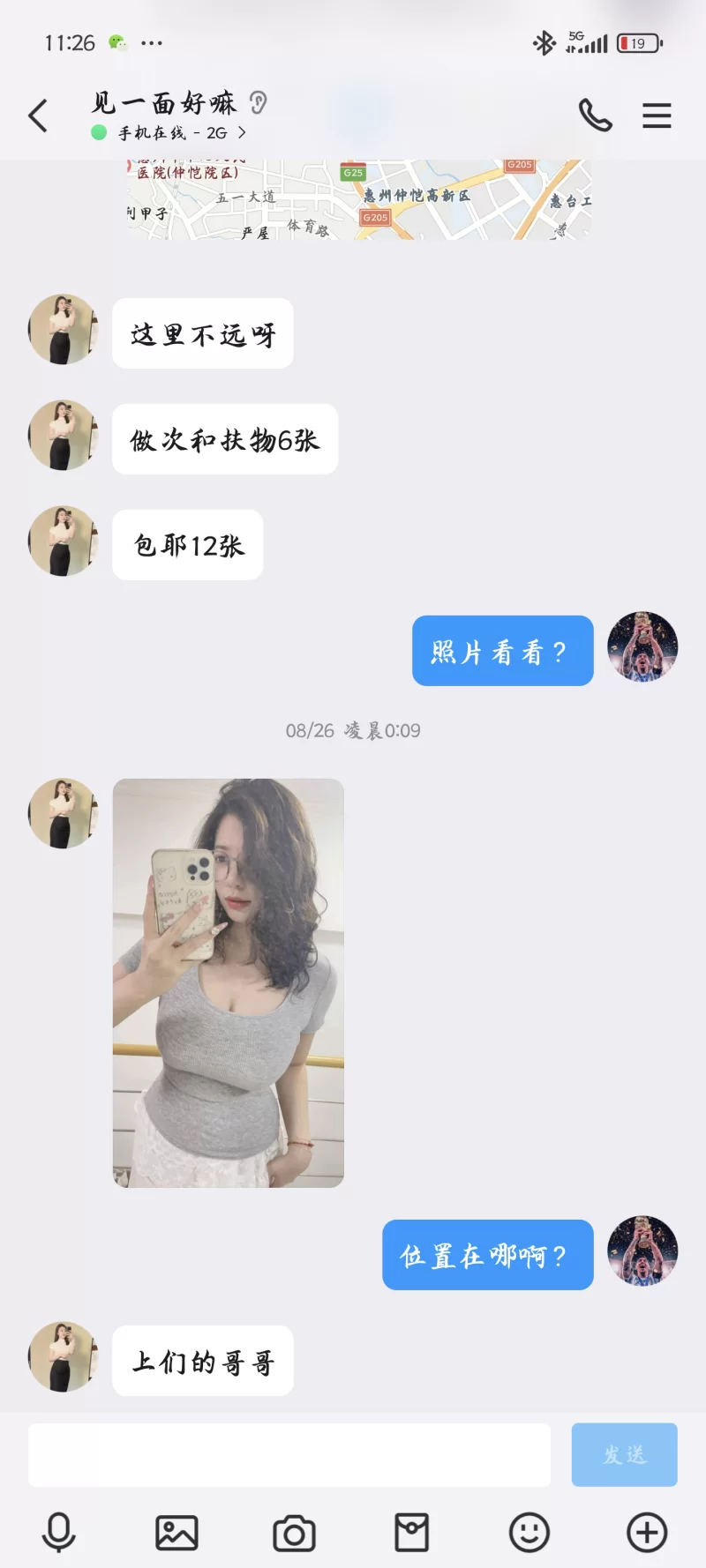
Task: Open the shared location map
Action: [x=357, y=200]
